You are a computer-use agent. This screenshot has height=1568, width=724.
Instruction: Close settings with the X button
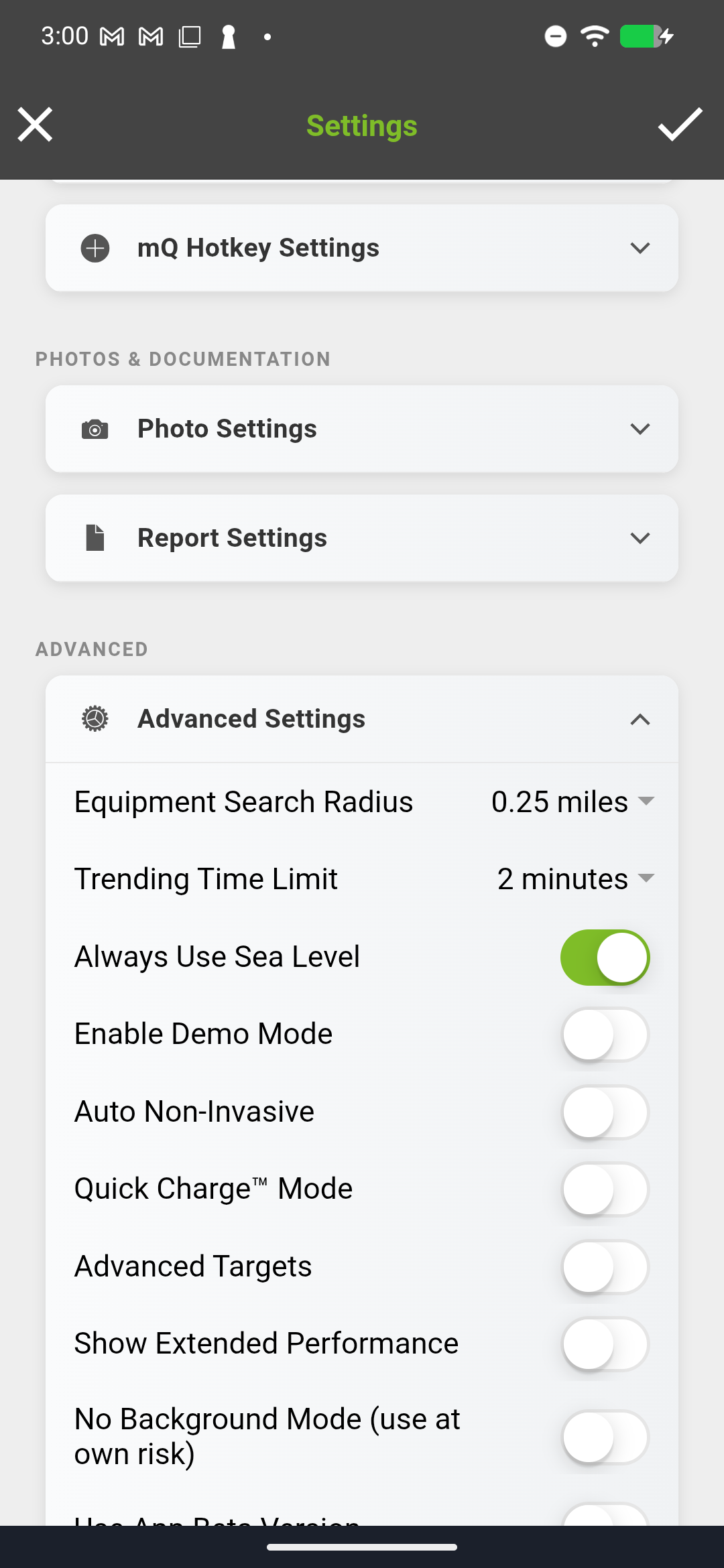tap(35, 125)
